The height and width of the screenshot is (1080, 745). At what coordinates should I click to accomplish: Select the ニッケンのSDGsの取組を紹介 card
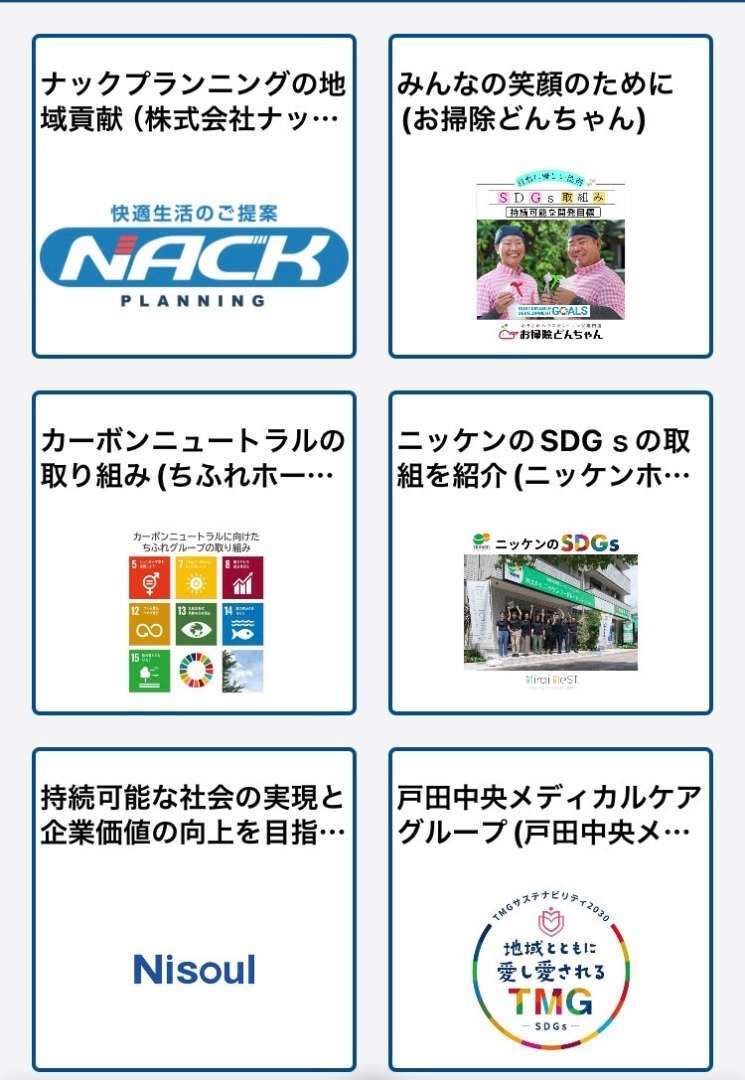550,553
